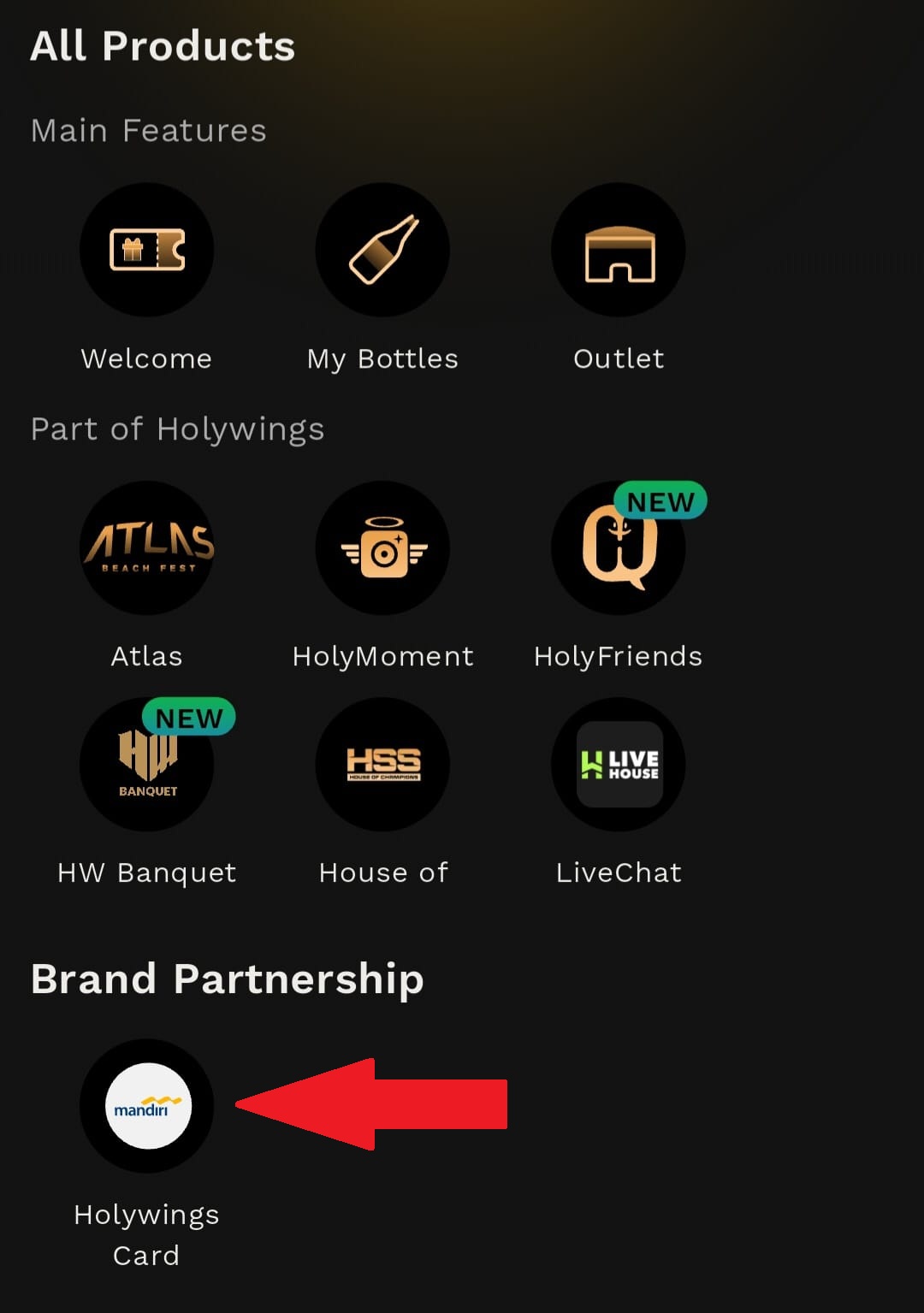The width and height of the screenshot is (924, 1313).
Task: Open House of Champions (HSS)
Action: 382,764
